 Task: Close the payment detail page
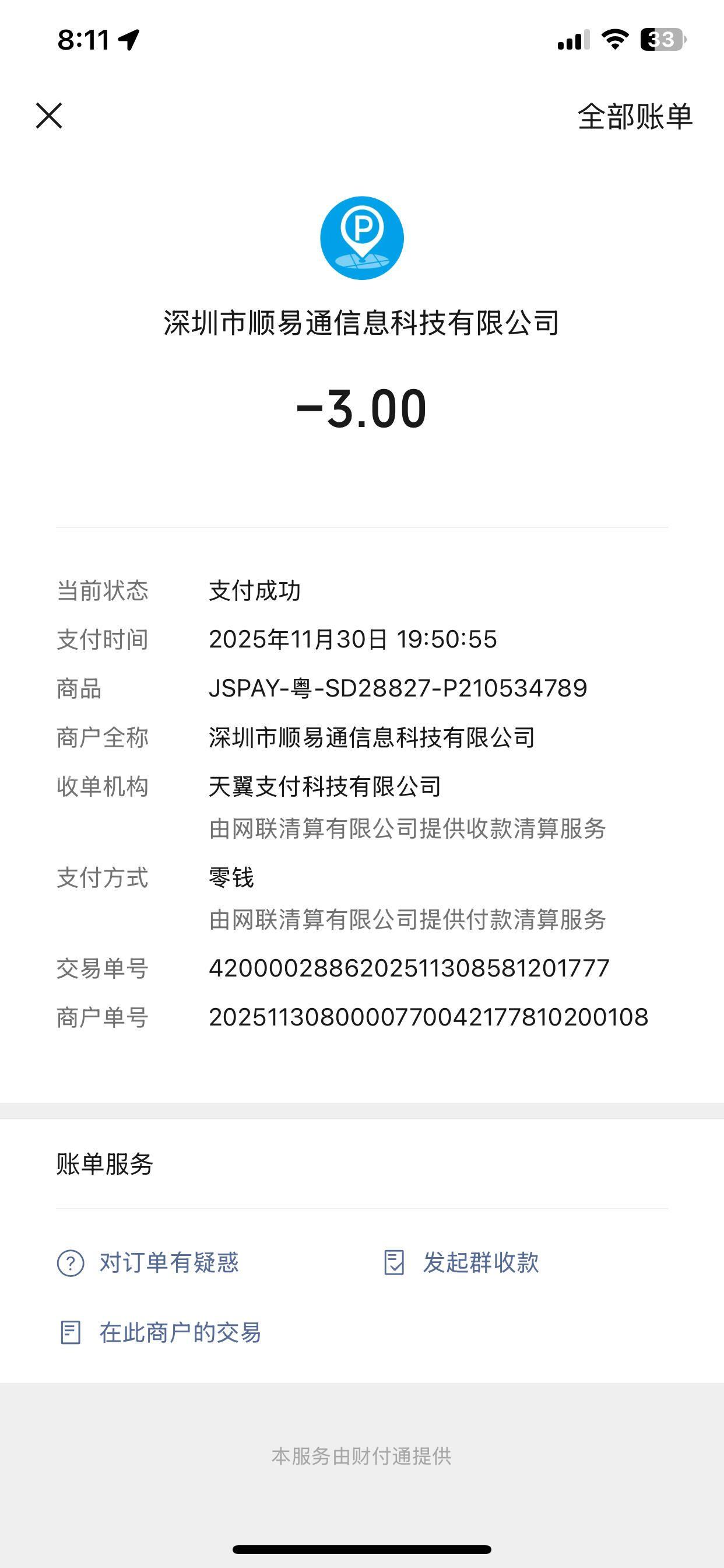48,116
